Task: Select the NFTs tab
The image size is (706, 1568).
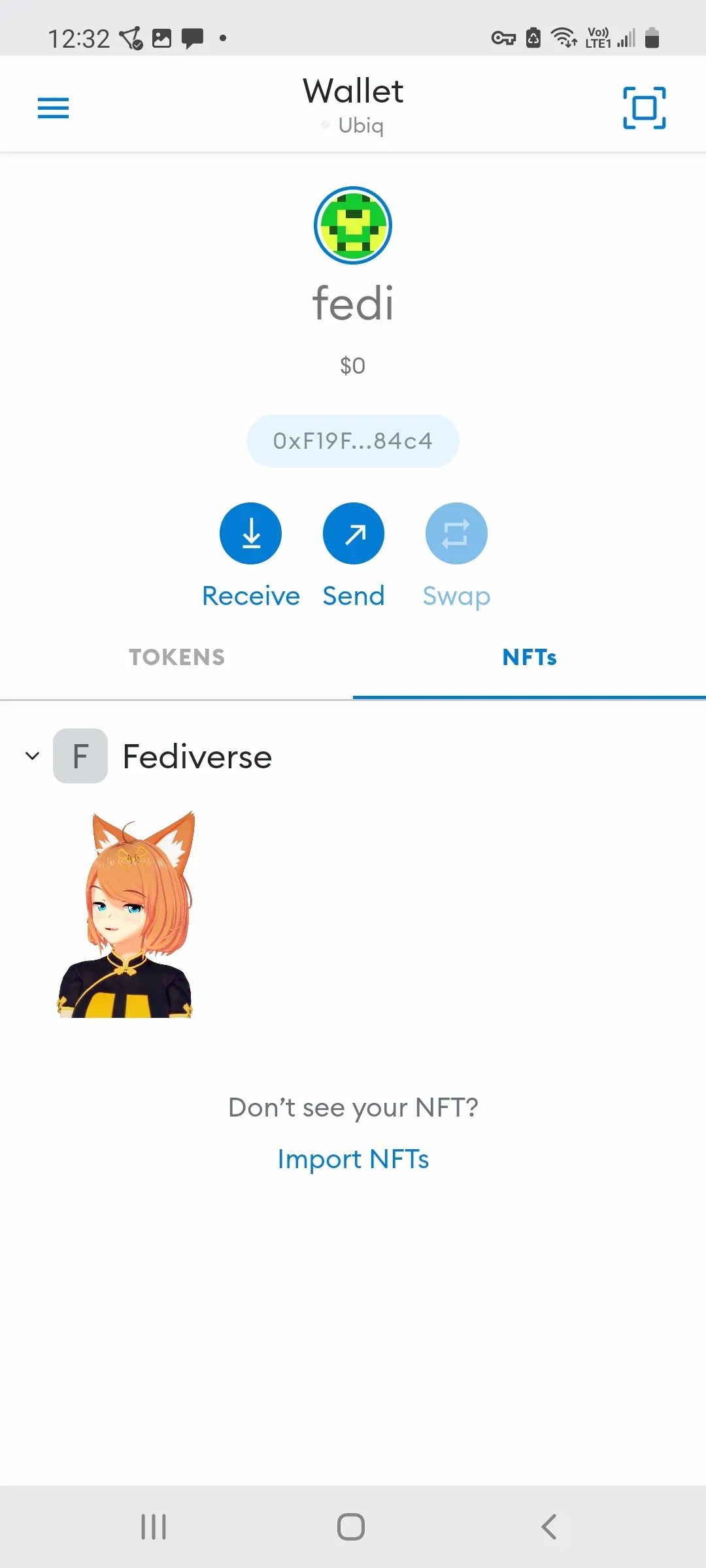Action: 529,657
